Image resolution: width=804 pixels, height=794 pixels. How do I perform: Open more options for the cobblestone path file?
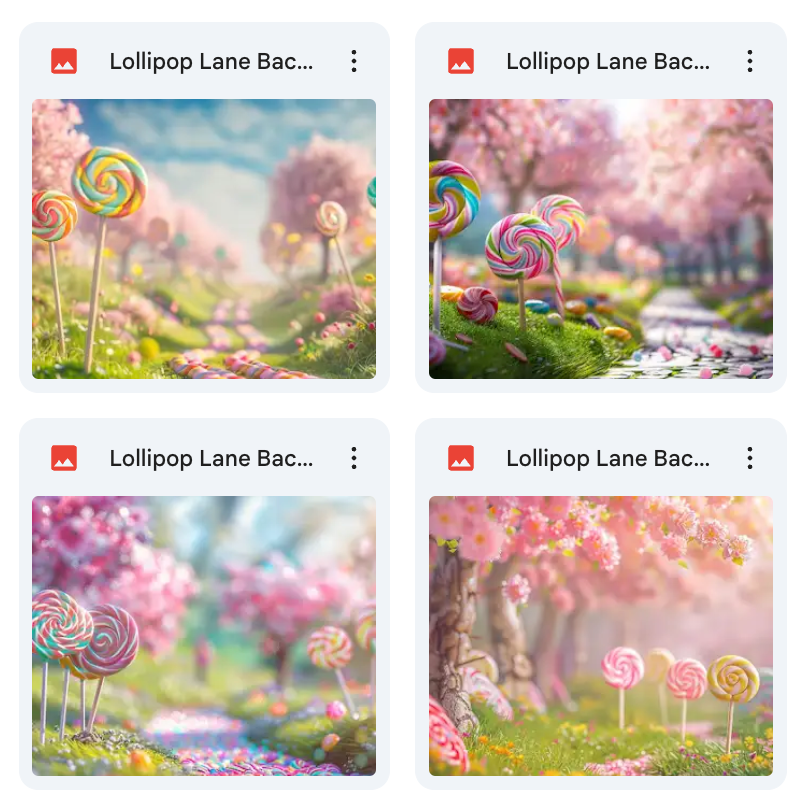tap(750, 61)
